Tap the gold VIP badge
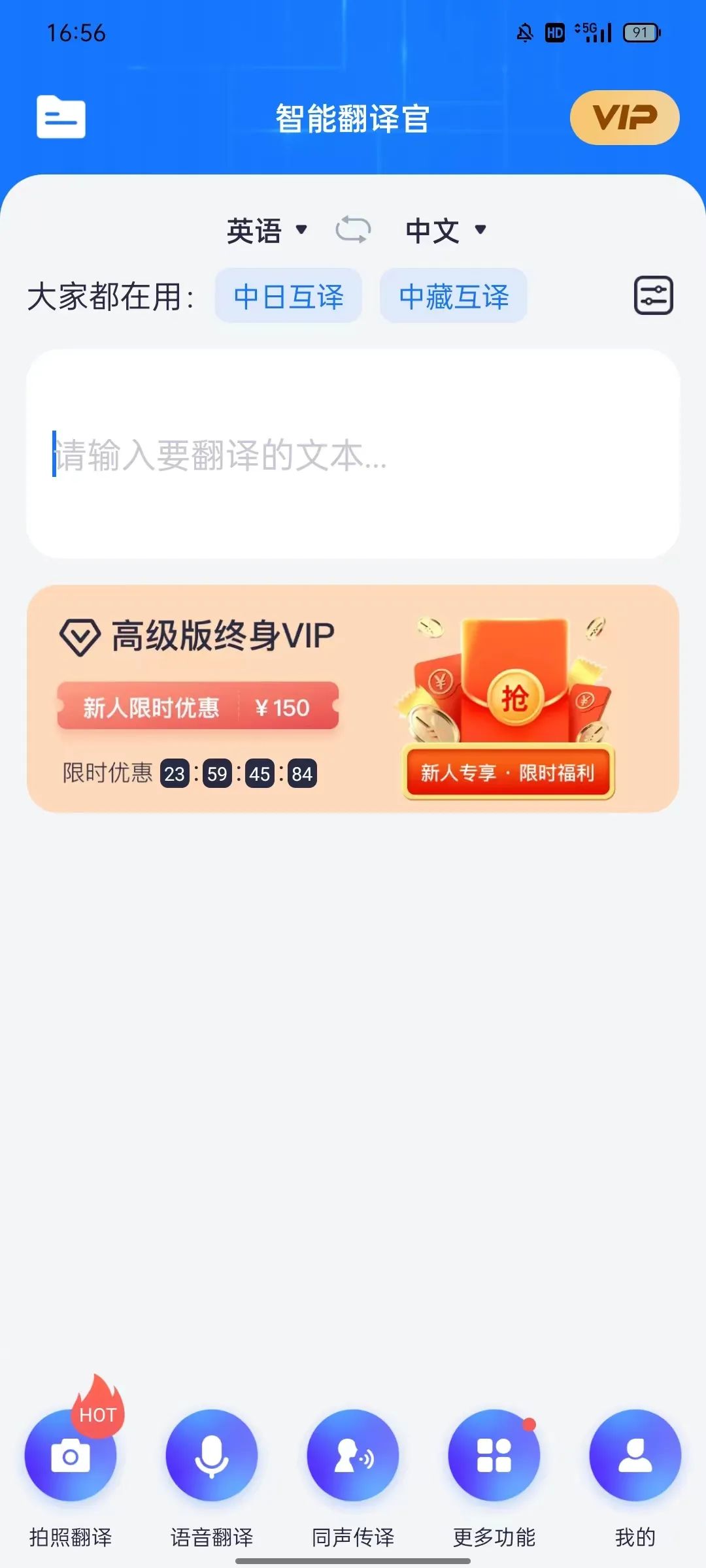Image resolution: width=706 pixels, height=1568 pixels. click(624, 118)
